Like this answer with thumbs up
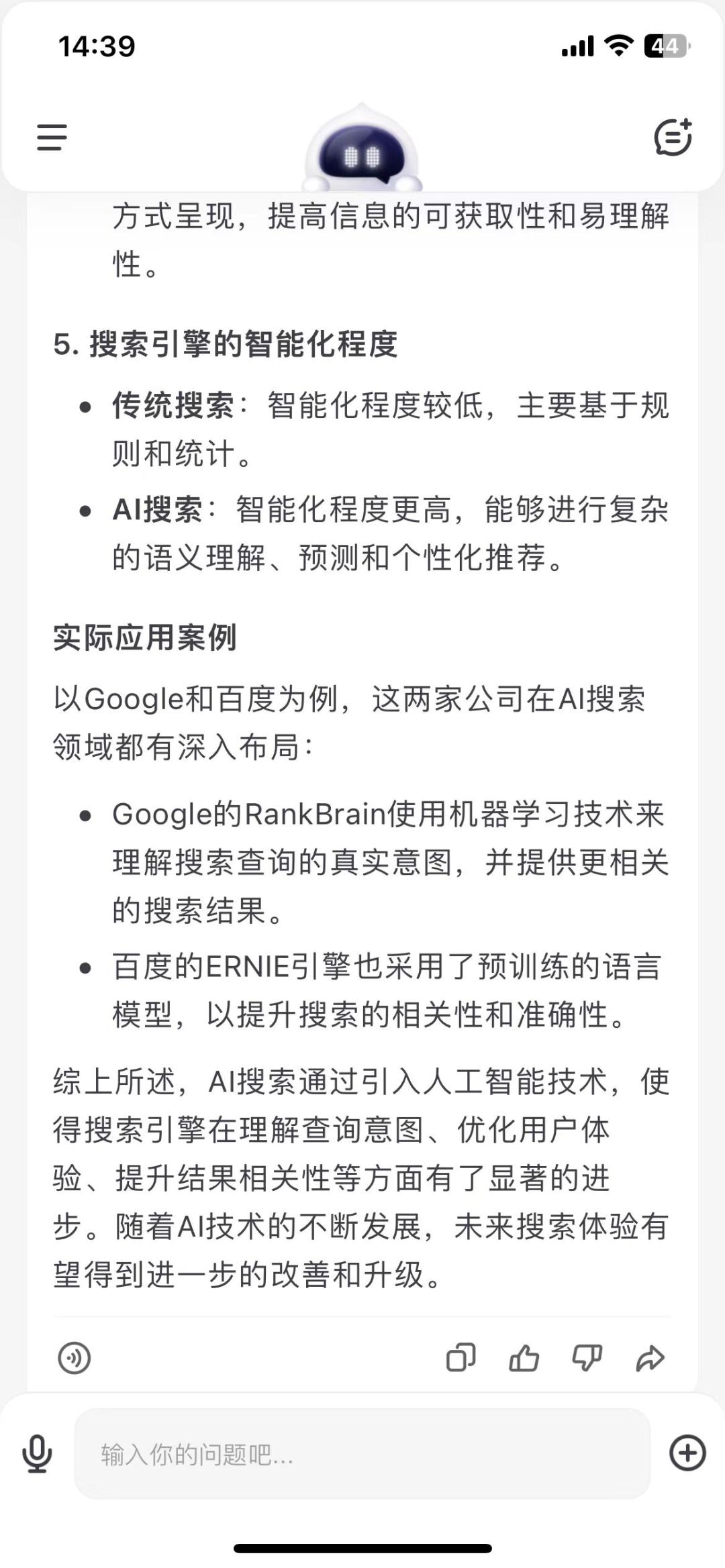 tap(524, 1358)
